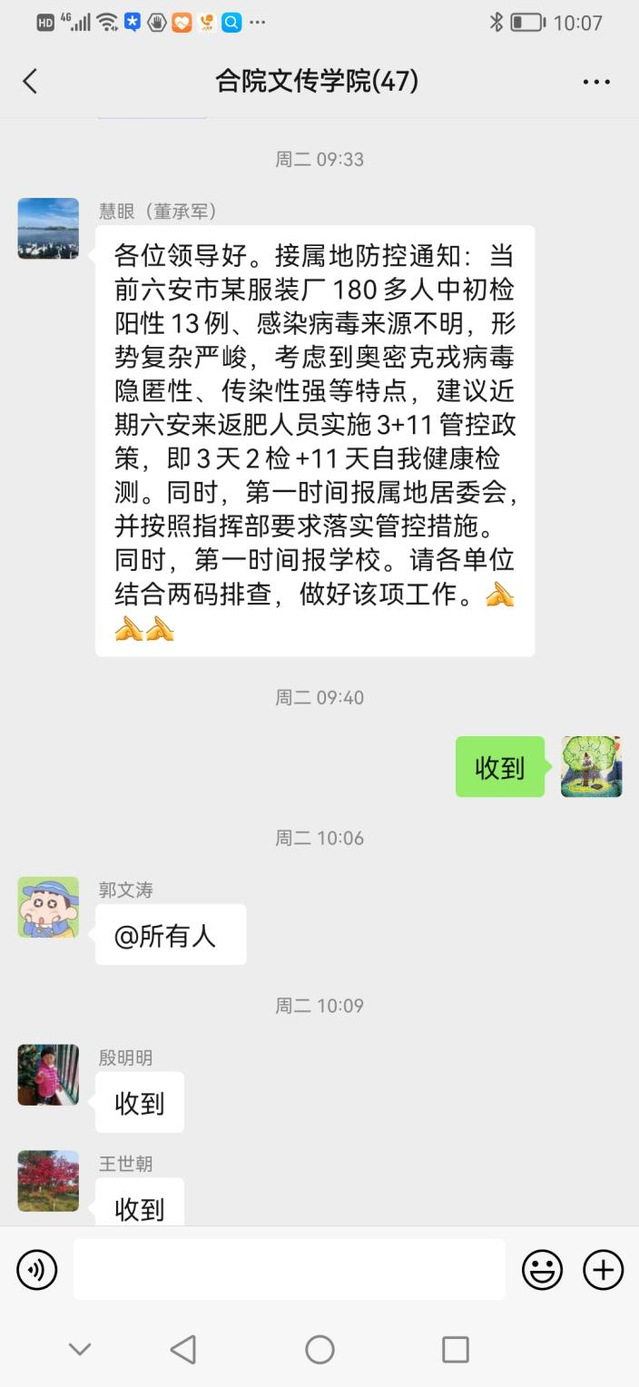Go back from the 合院文传学院 chat

tap(30, 82)
